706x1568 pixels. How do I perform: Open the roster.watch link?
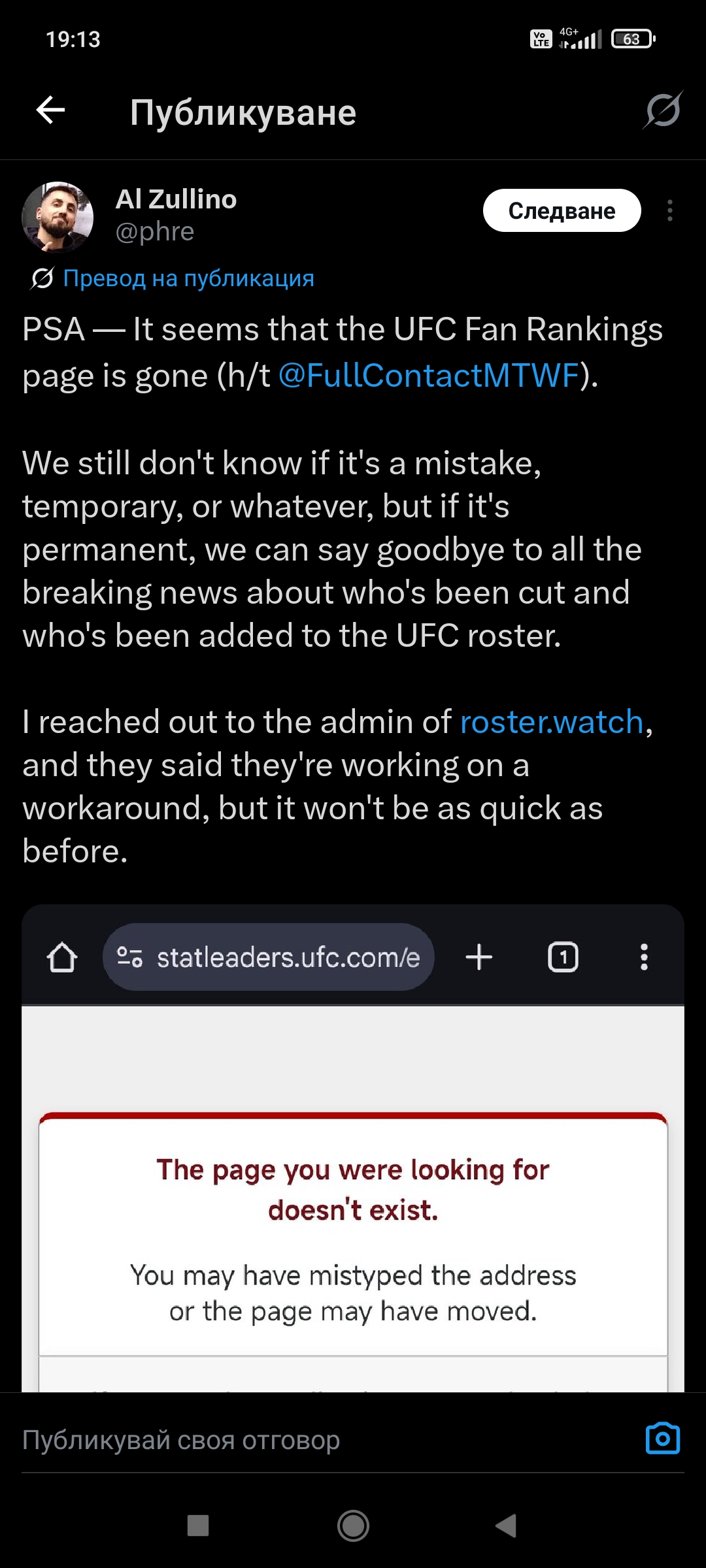[x=552, y=722]
